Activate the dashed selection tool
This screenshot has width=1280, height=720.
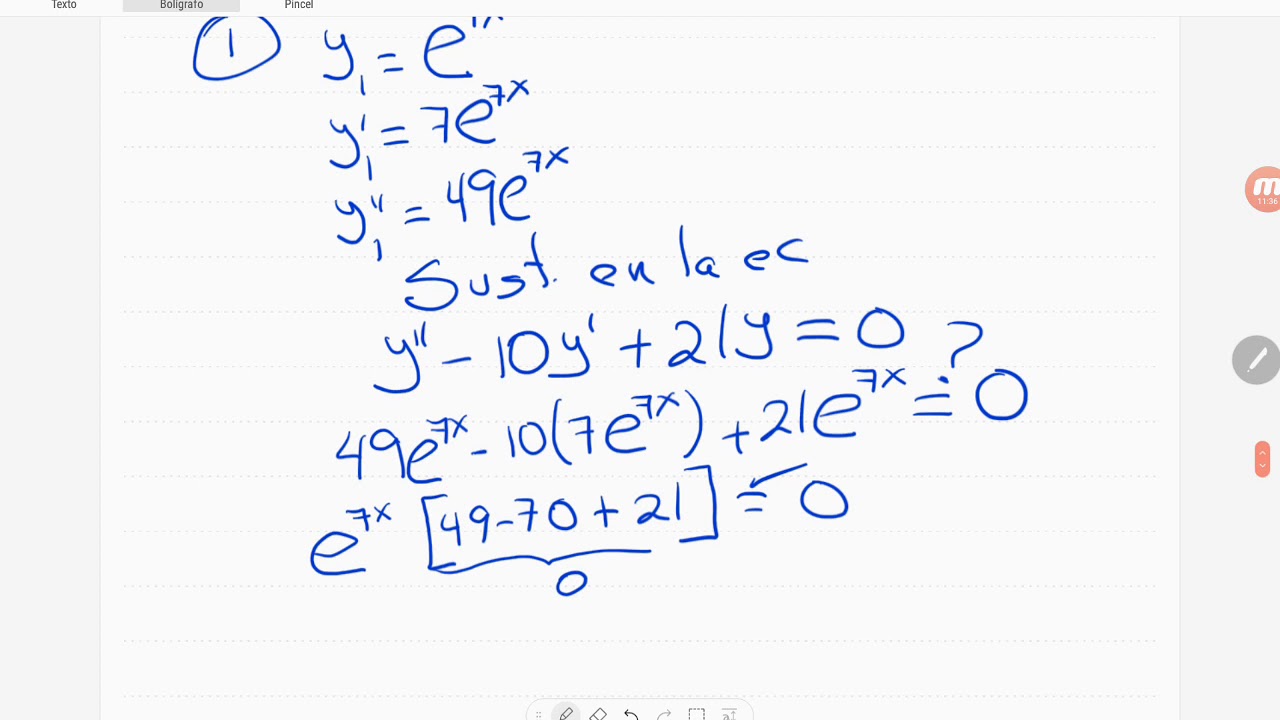click(x=697, y=714)
